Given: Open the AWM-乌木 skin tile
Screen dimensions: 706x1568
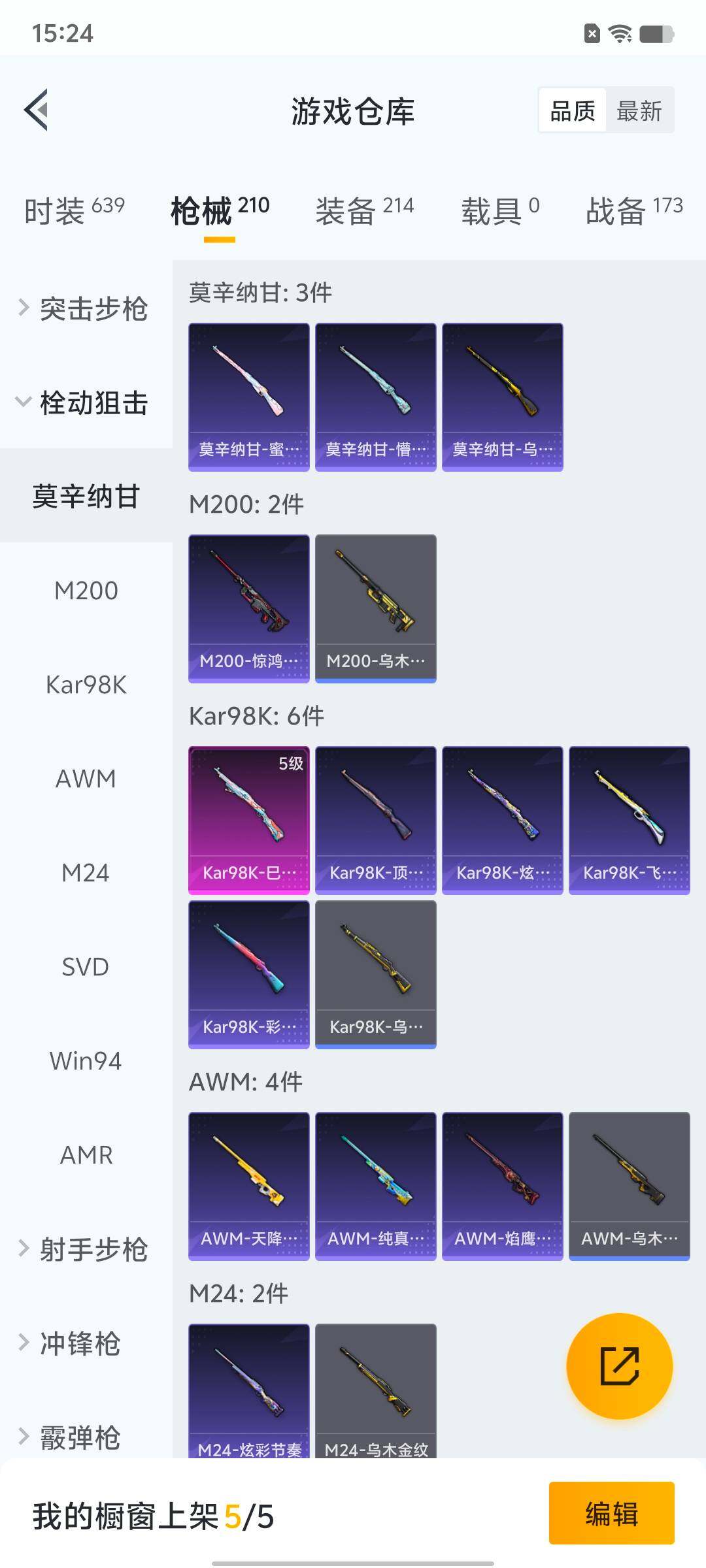Looking at the screenshot, I should click(629, 1186).
